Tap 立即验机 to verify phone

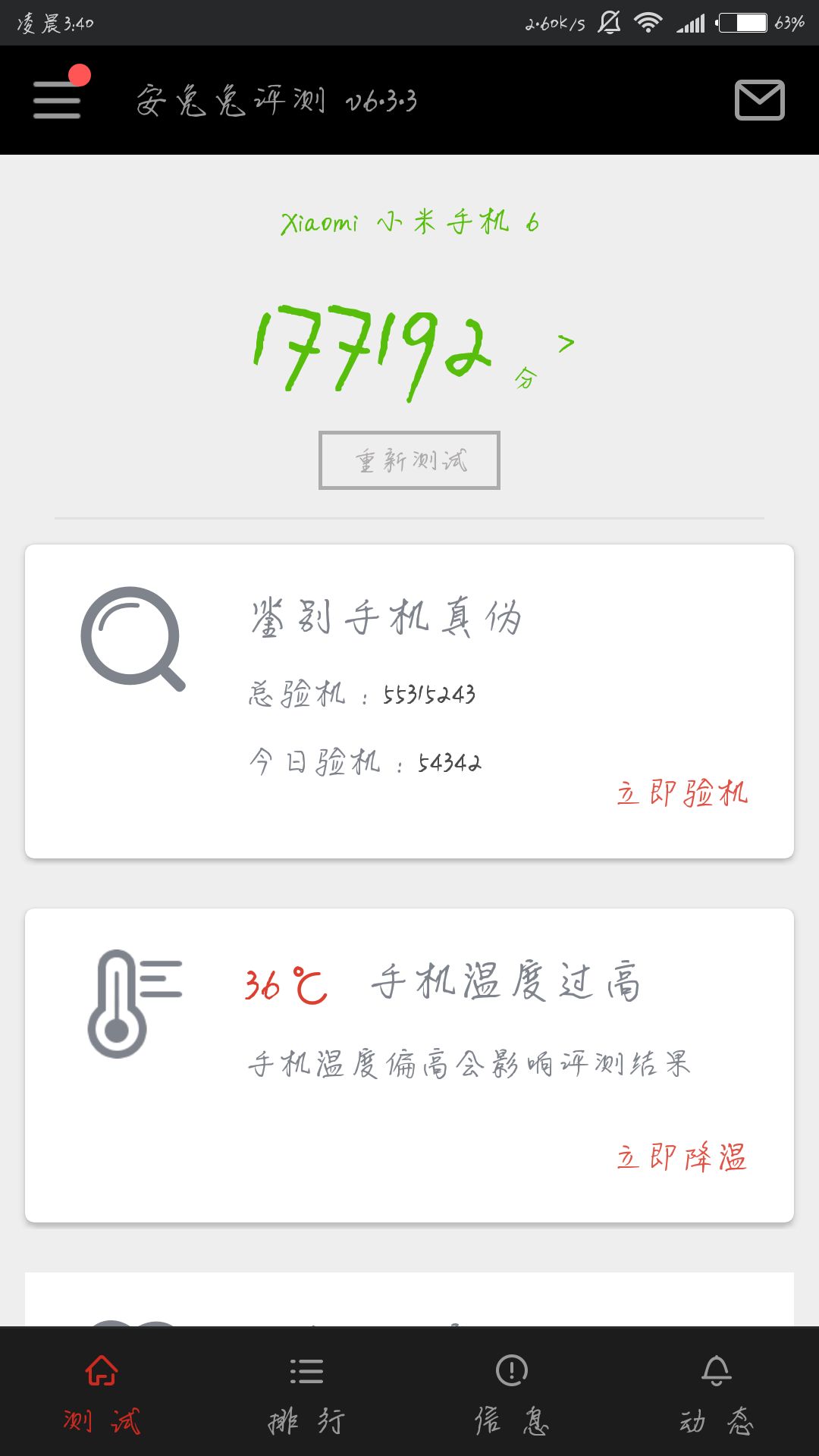coord(682,793)
